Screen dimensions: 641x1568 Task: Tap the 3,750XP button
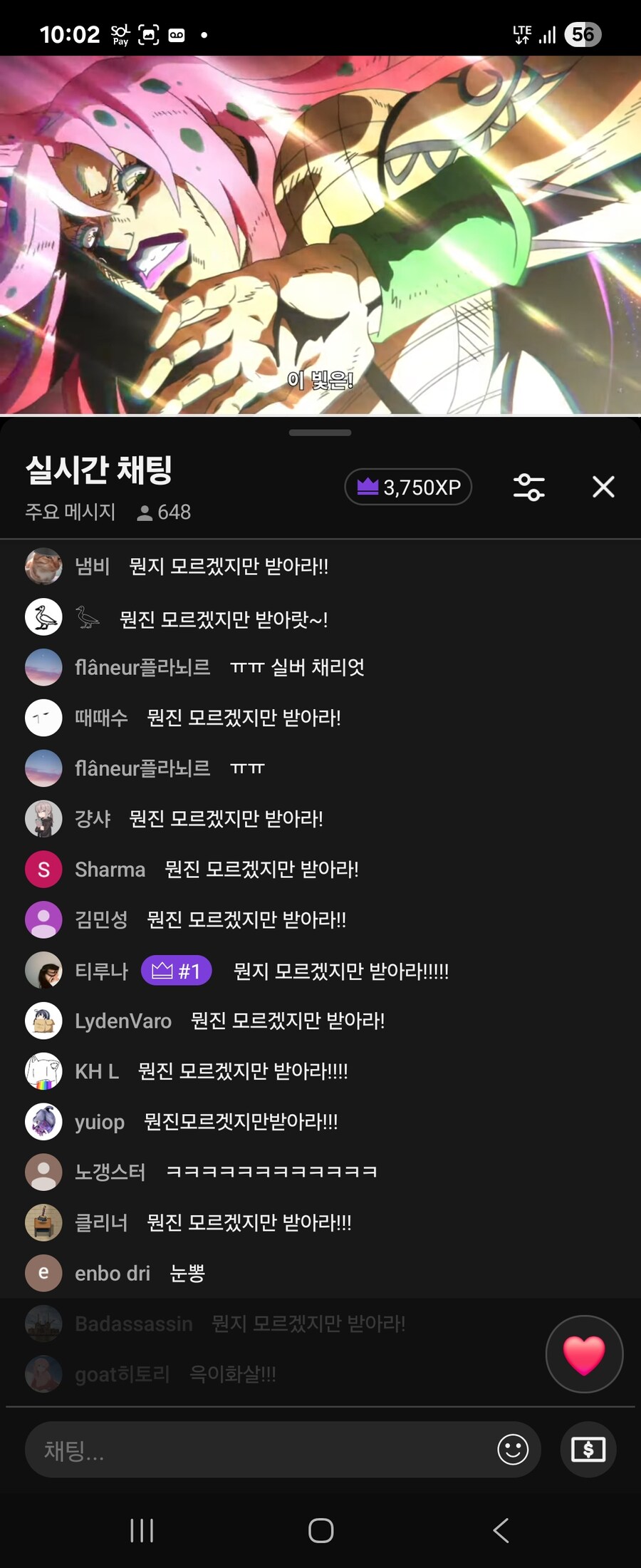pyautogui.click(x=407, y=487)
